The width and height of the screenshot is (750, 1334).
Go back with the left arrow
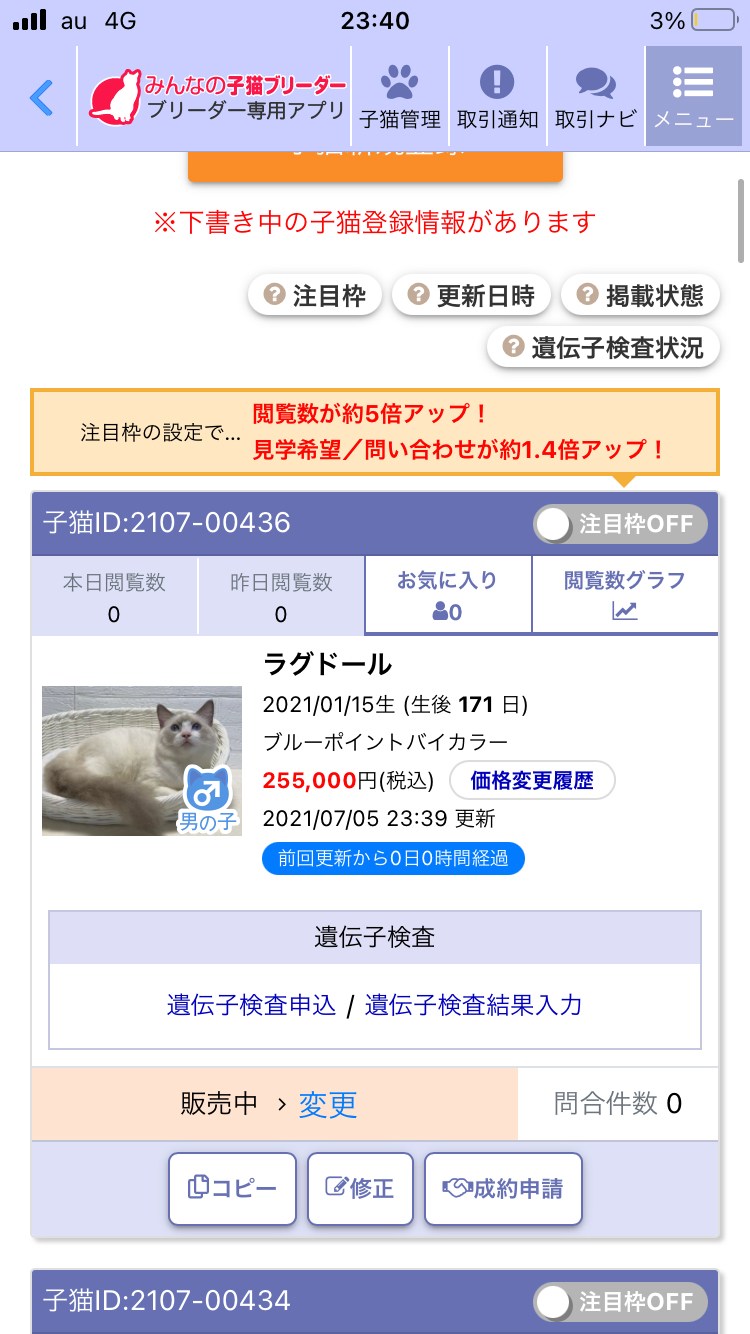click(x=40, y=97)
